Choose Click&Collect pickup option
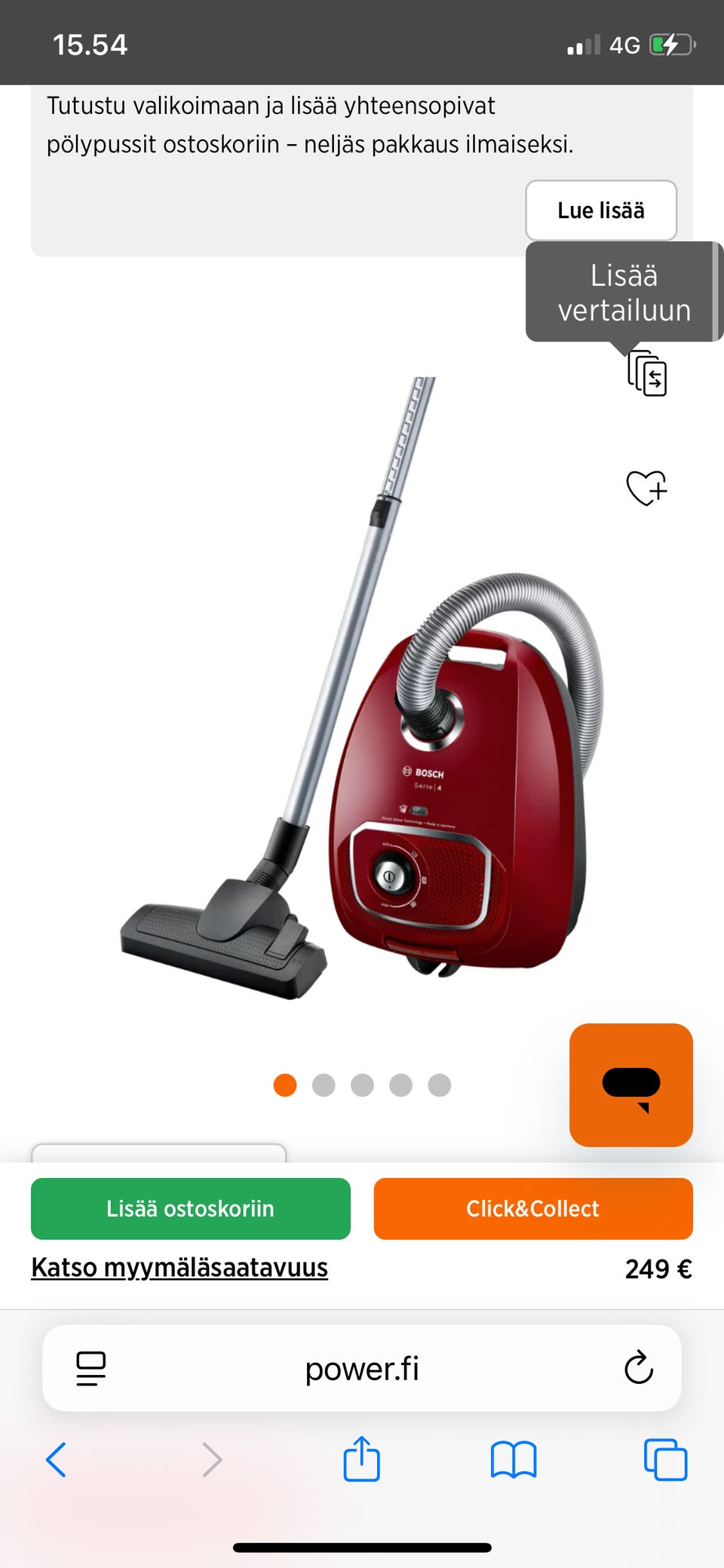 (533, 1208)
